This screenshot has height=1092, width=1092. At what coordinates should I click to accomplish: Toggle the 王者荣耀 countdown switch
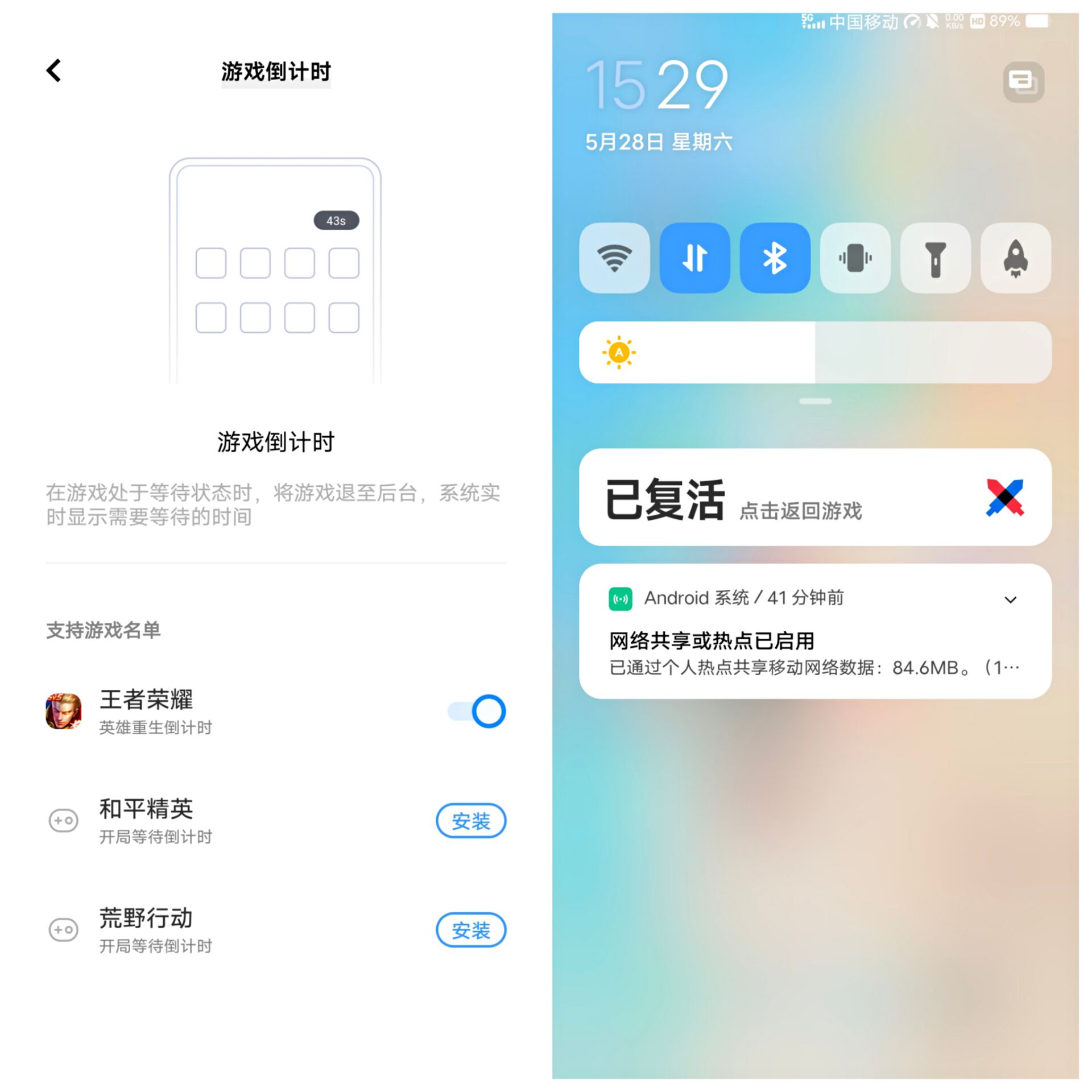tap(477, 711)
